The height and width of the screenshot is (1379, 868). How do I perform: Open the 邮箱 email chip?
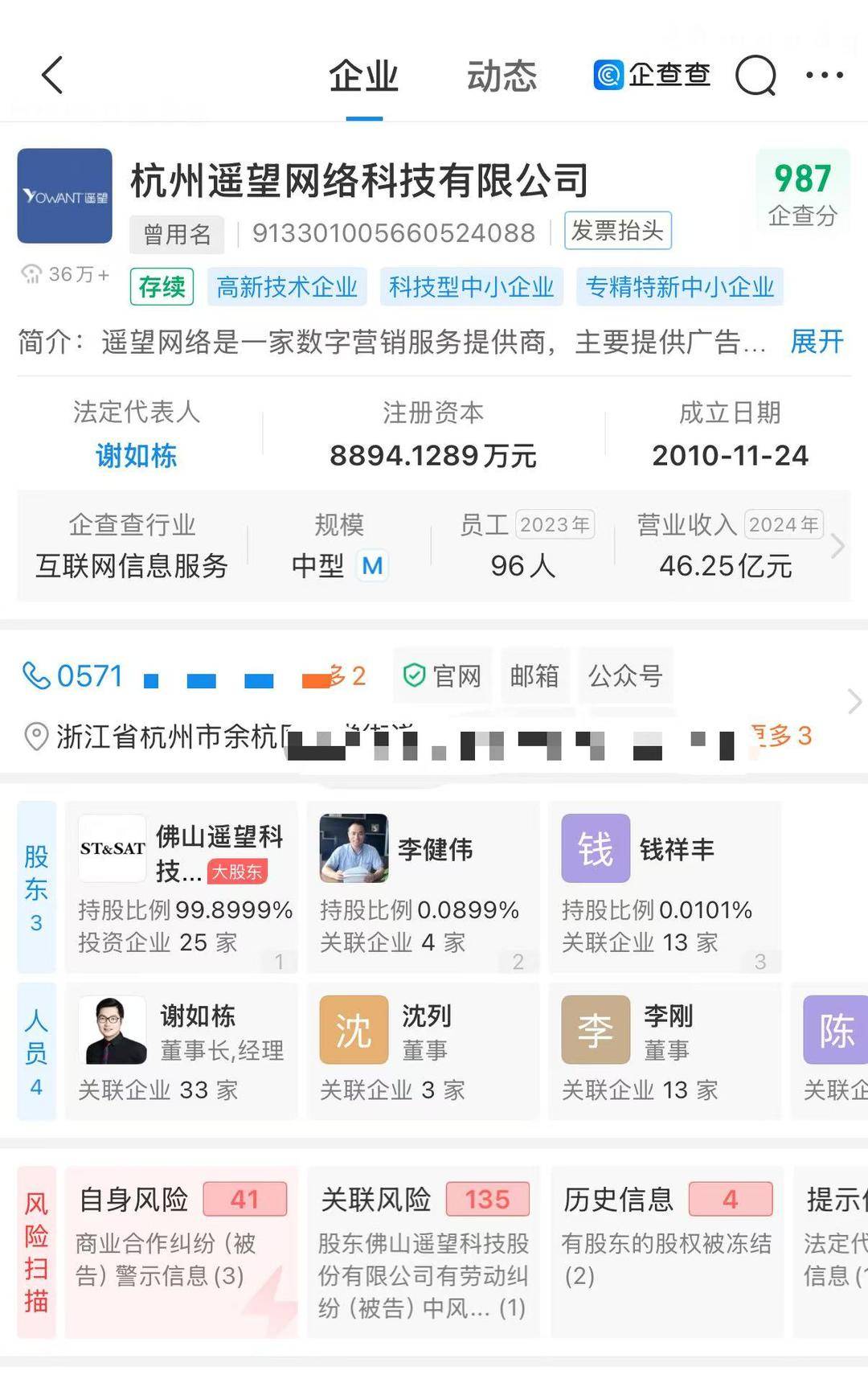(534, 676)
